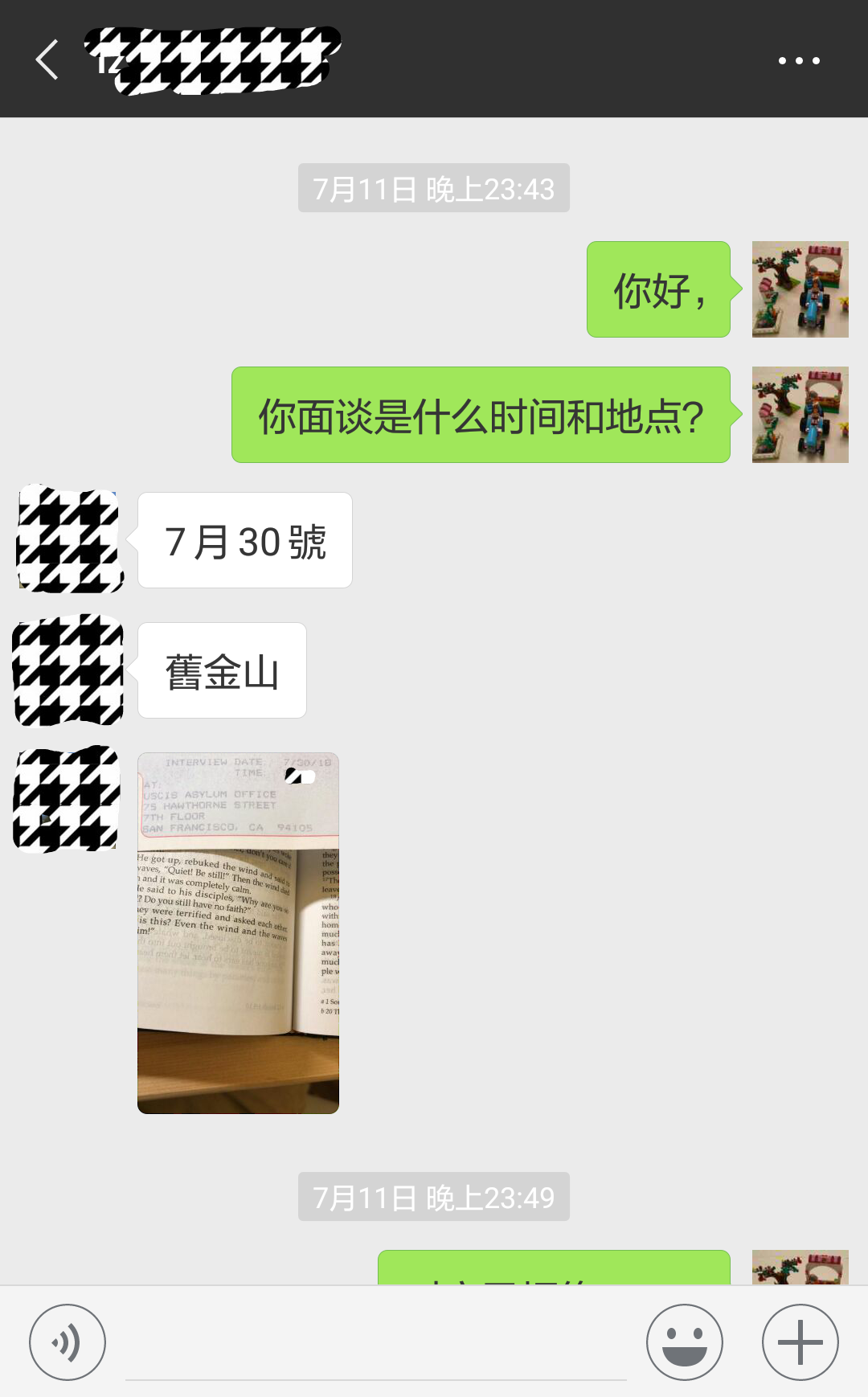Open the plus attachment menu
Screen dimensions: 868x1397
tap(800, 1342)
